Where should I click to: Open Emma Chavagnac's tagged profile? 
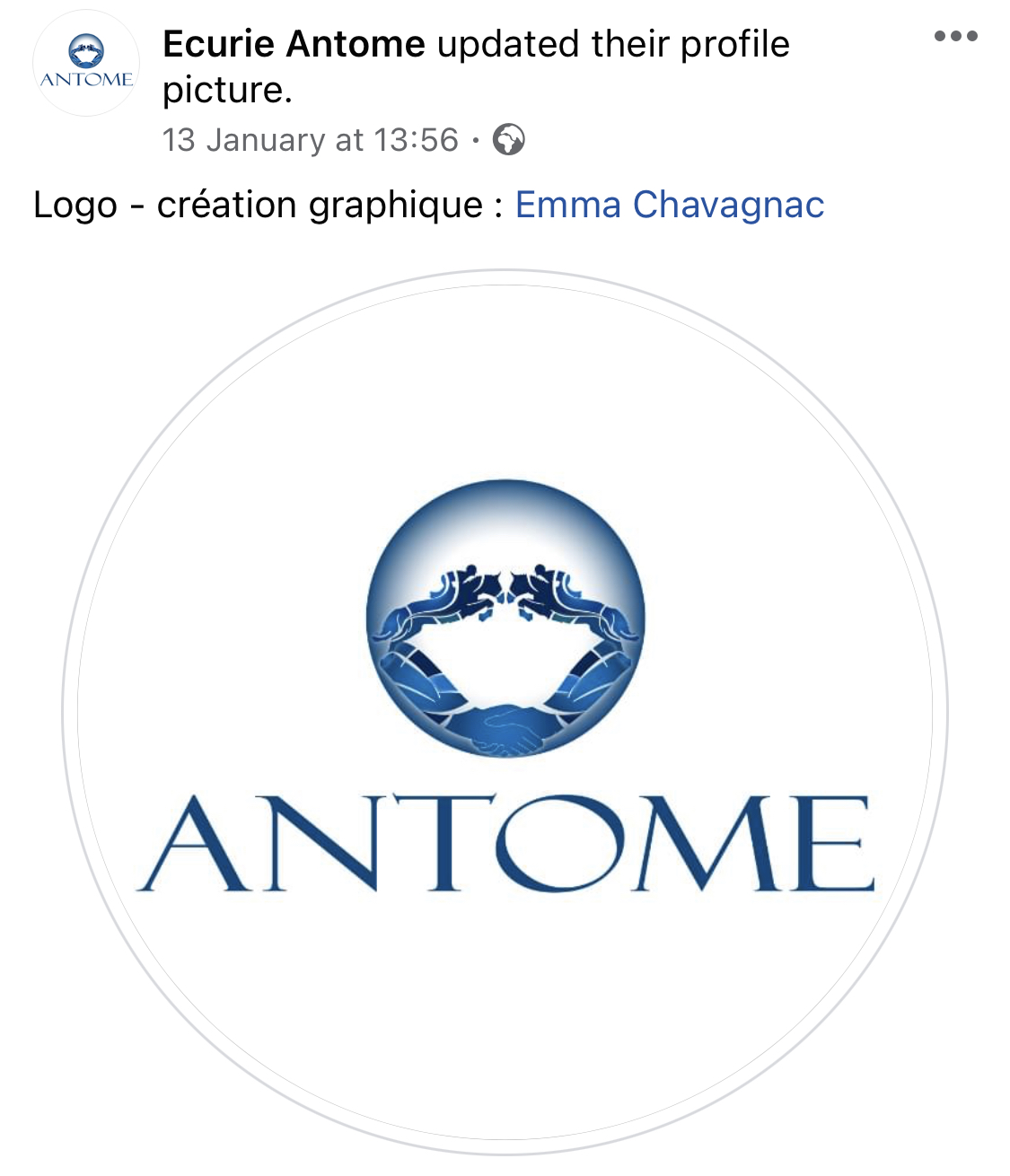click(x=669, y=205)
